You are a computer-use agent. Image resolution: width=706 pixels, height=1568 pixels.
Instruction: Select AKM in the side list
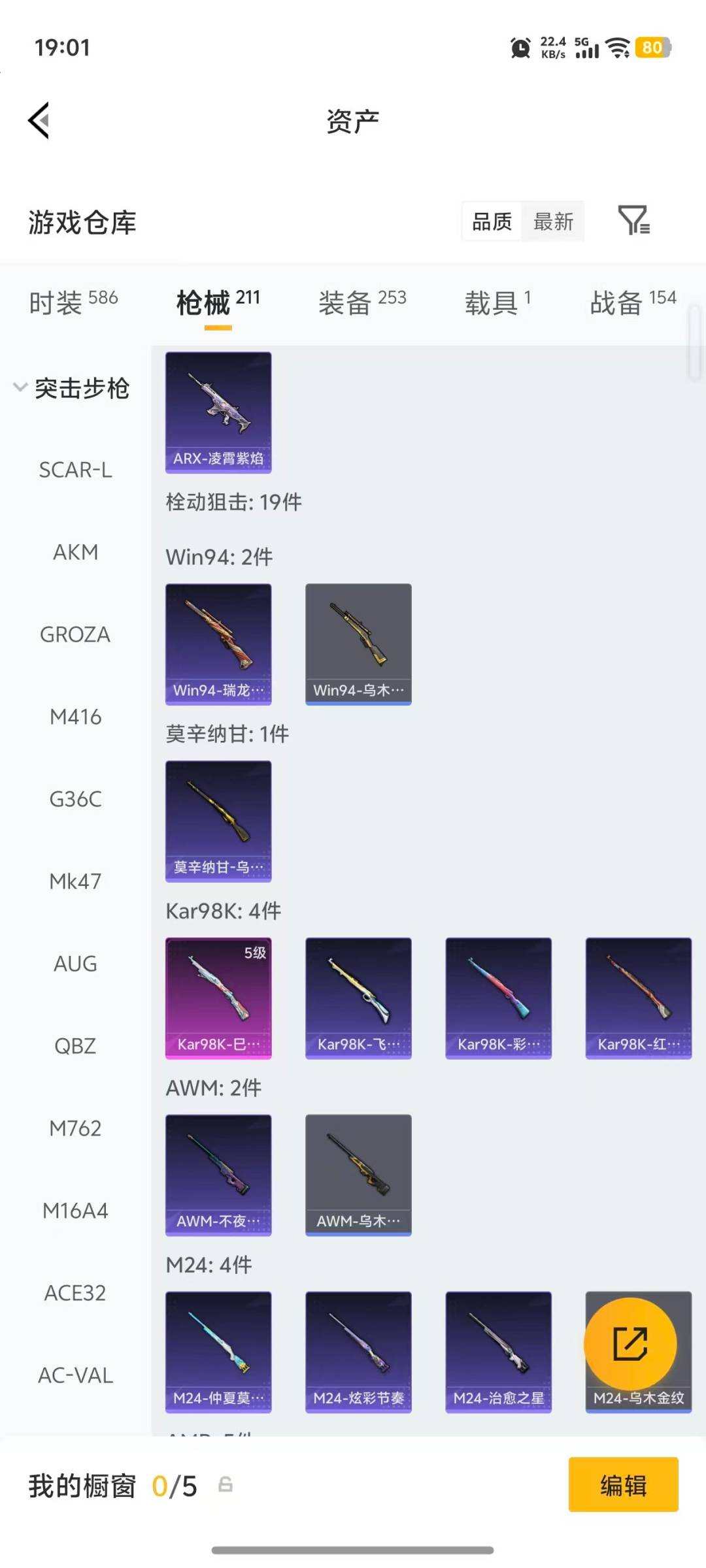coord(76,553)
